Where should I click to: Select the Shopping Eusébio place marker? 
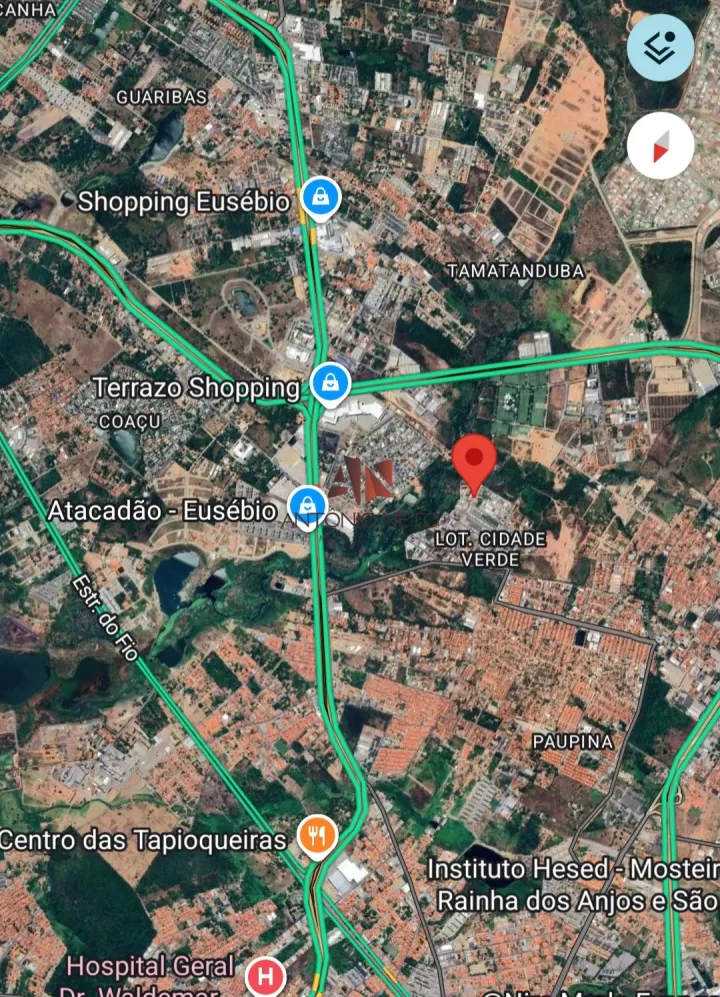click(320, 200)
